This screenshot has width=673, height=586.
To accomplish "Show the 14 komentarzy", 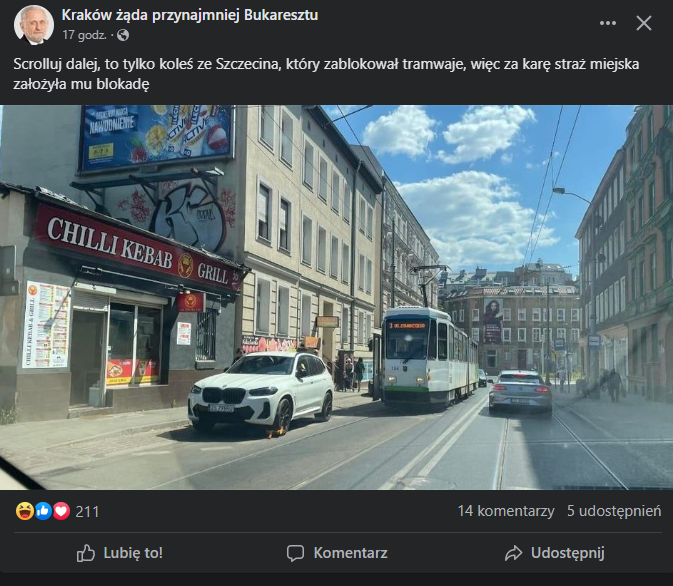I will coord(505,511).
